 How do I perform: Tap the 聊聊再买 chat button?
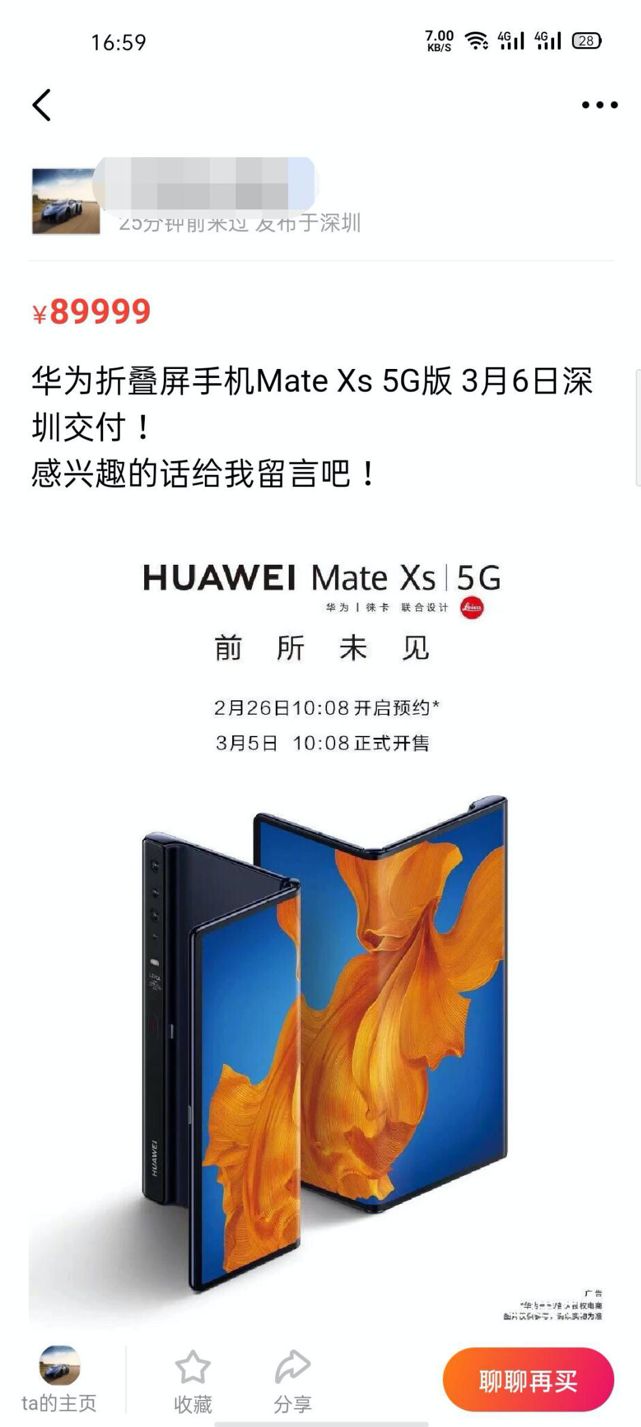coord(527,1382)
